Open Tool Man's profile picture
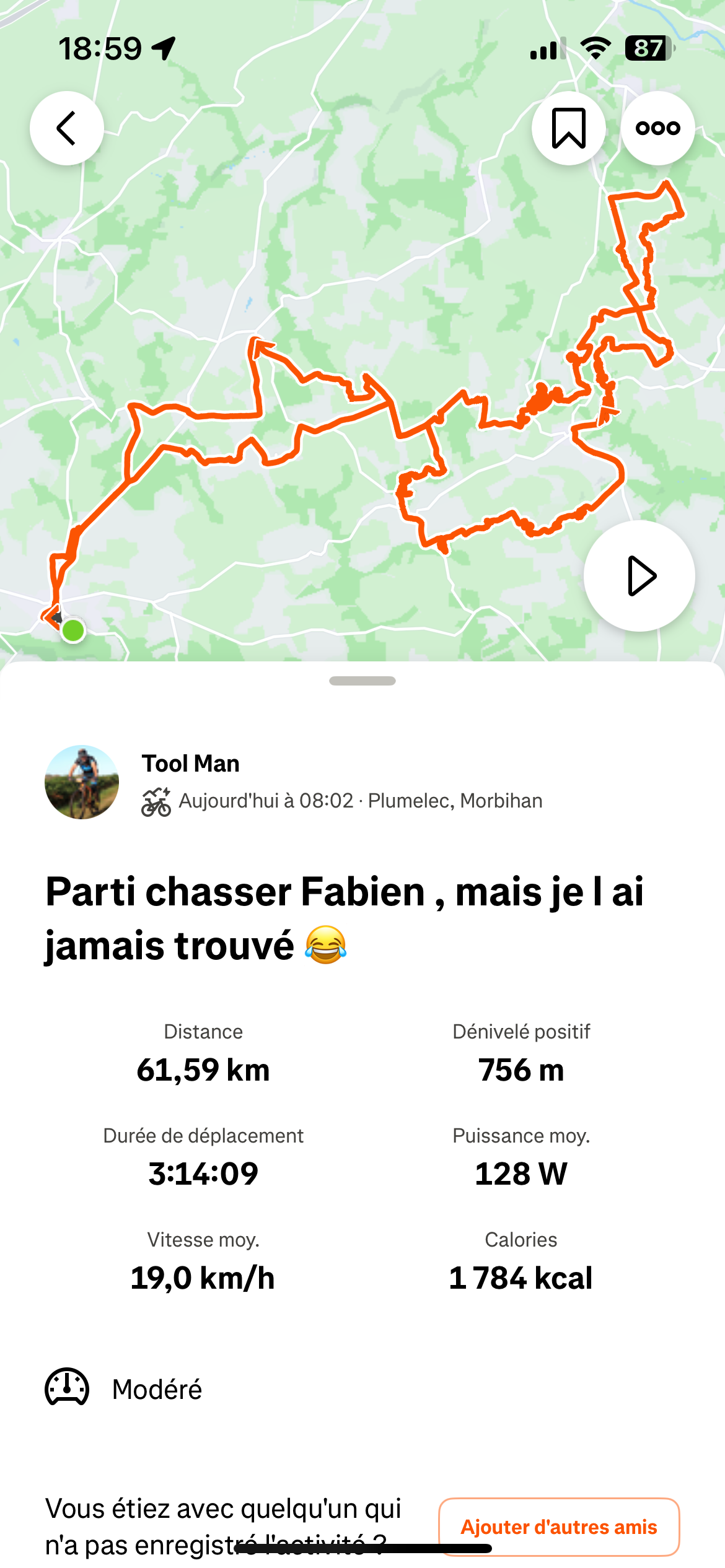Image resolution: width=725 pixels, height=1568 pixels. (x=82, y=782)
